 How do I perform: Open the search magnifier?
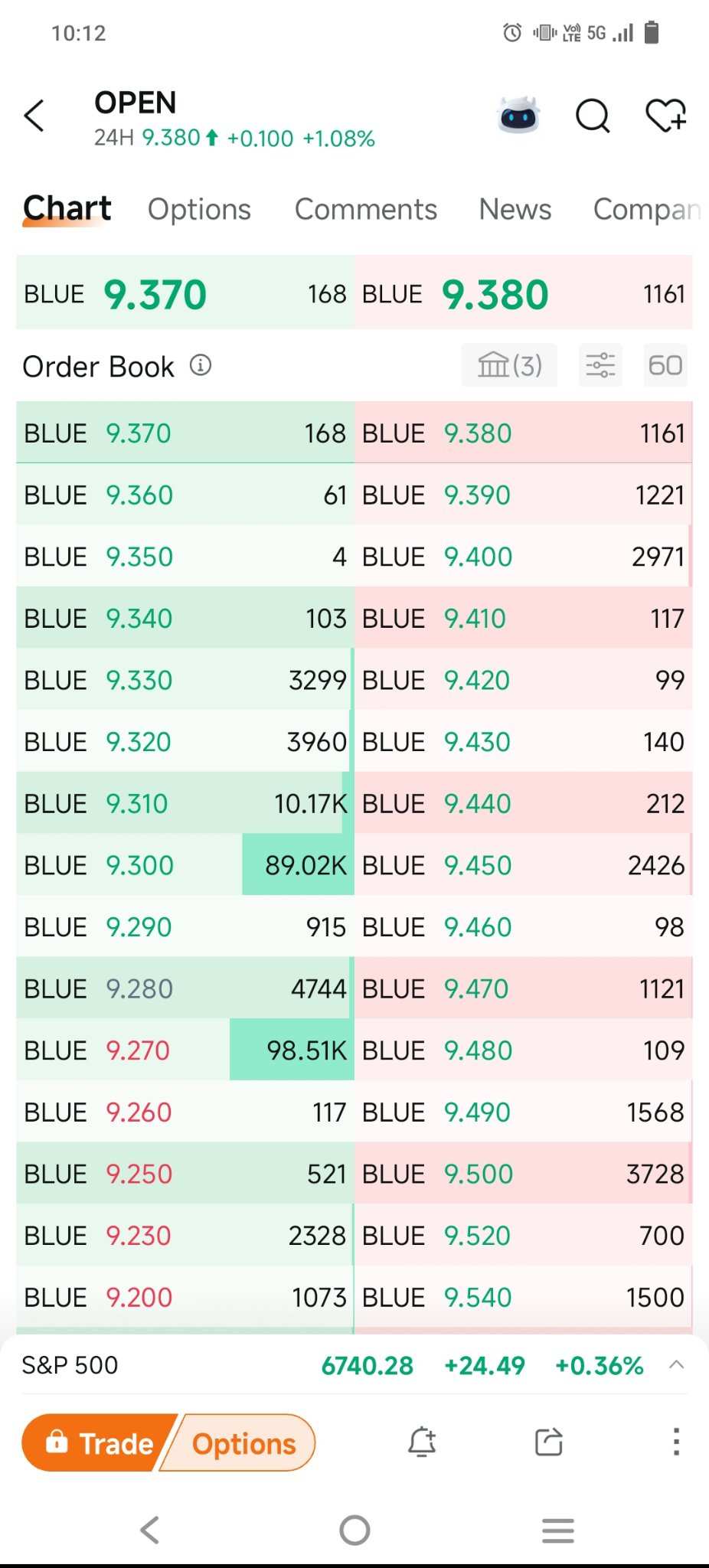(x=592, y=116)
